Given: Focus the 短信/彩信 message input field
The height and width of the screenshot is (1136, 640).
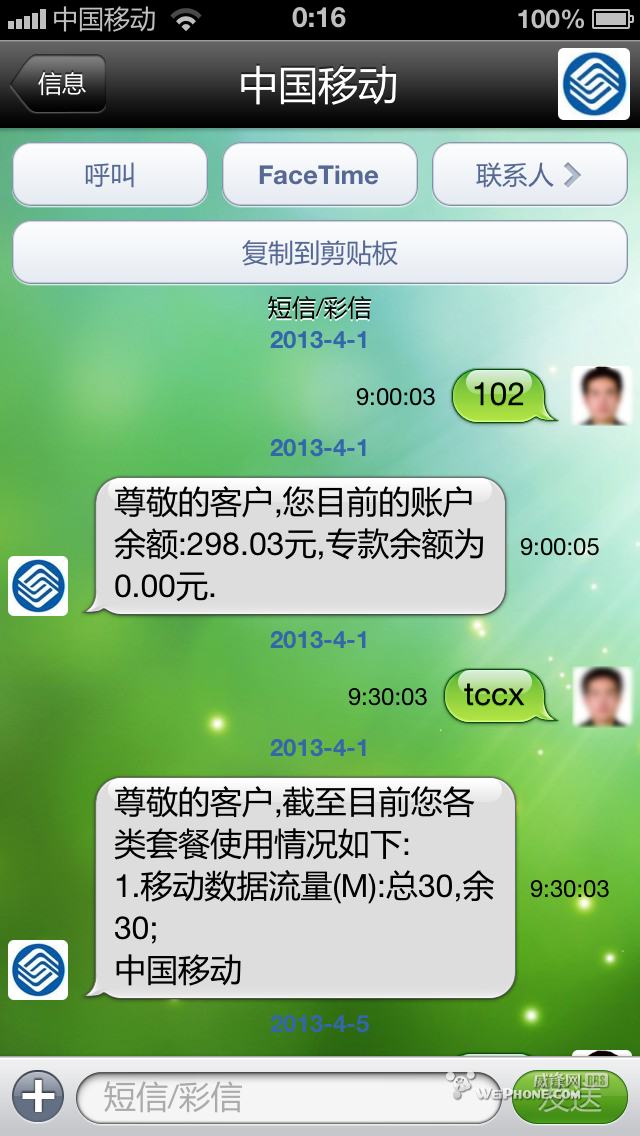Looking at the screenshot, I should 285,1097.
